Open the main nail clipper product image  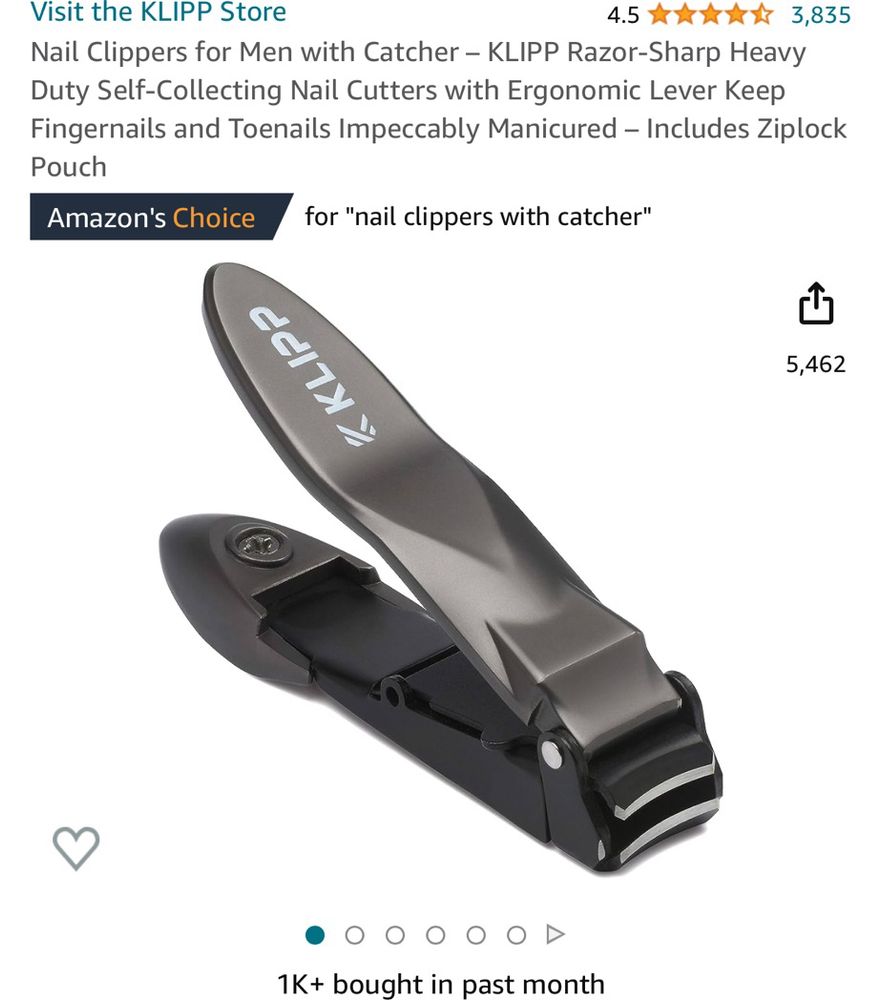[x=440, y=568]
